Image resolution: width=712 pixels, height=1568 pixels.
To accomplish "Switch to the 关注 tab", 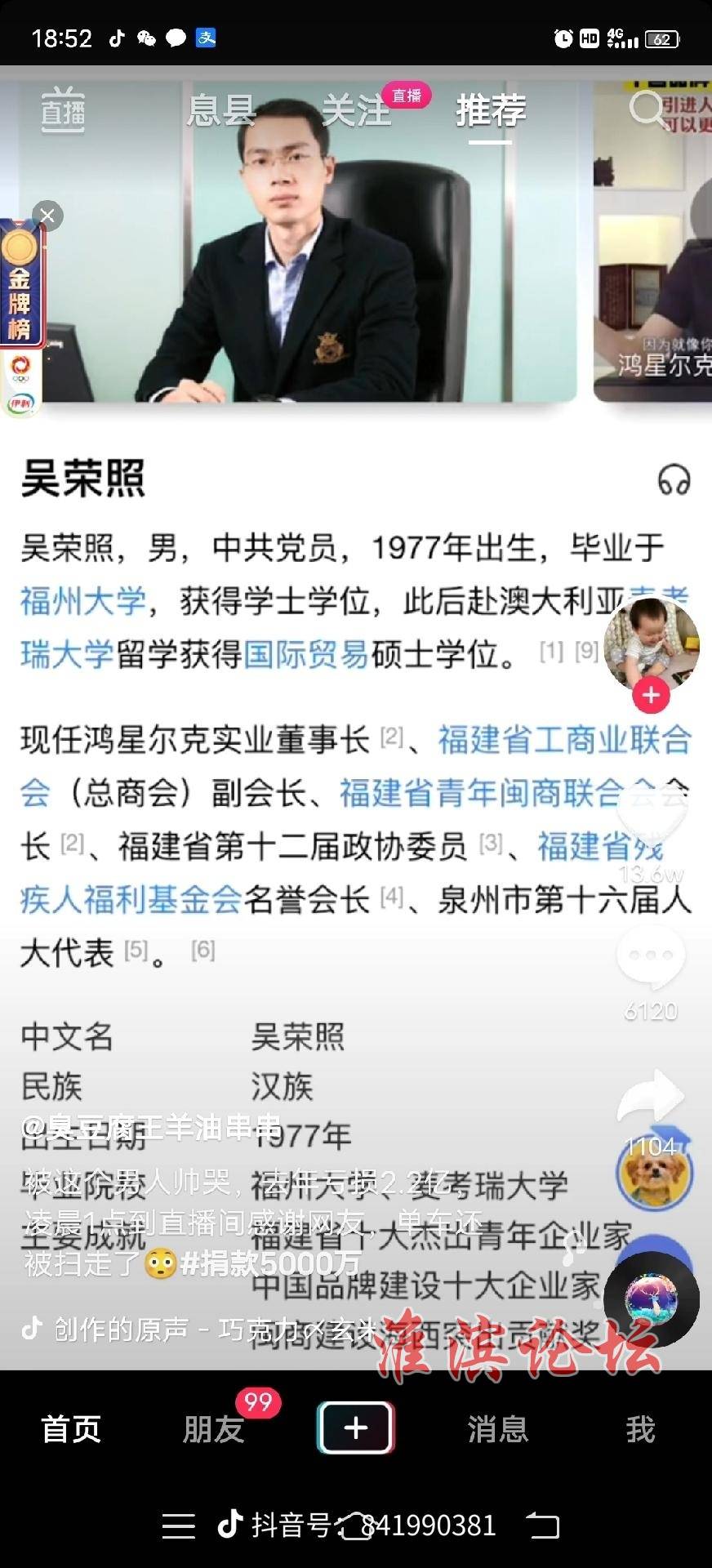I will click(357, 110).
